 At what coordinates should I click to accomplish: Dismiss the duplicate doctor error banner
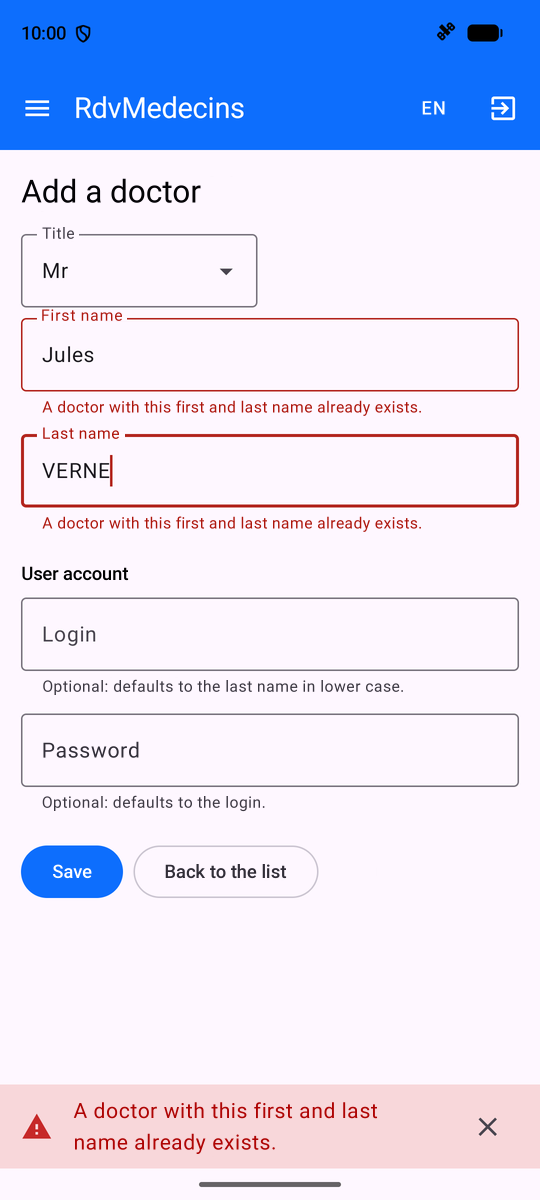(x=487, y=1127)
